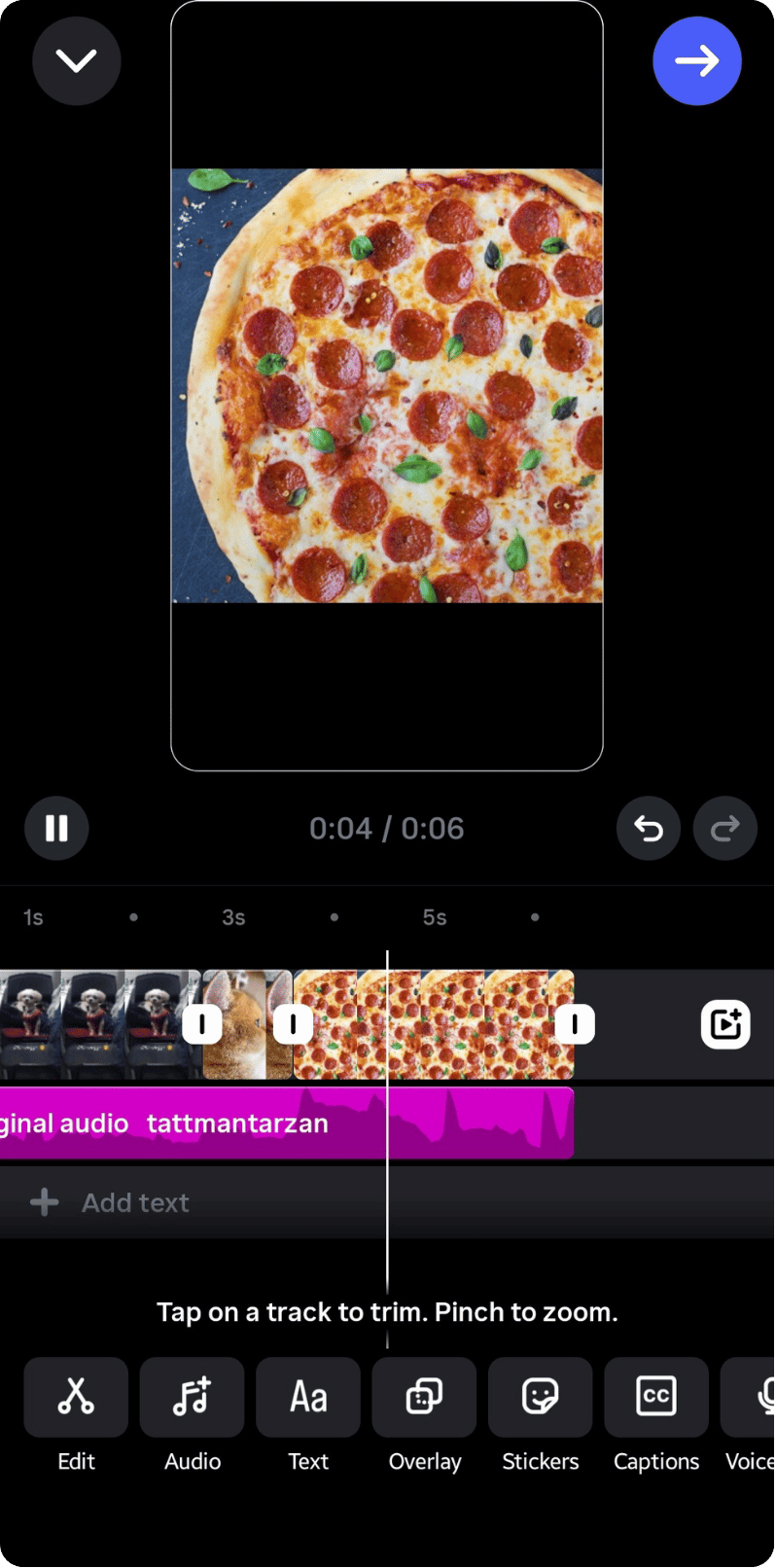Open transition between dog and cat clips
Viewport: 776px width, 1568px height.
click(202, 1023)
